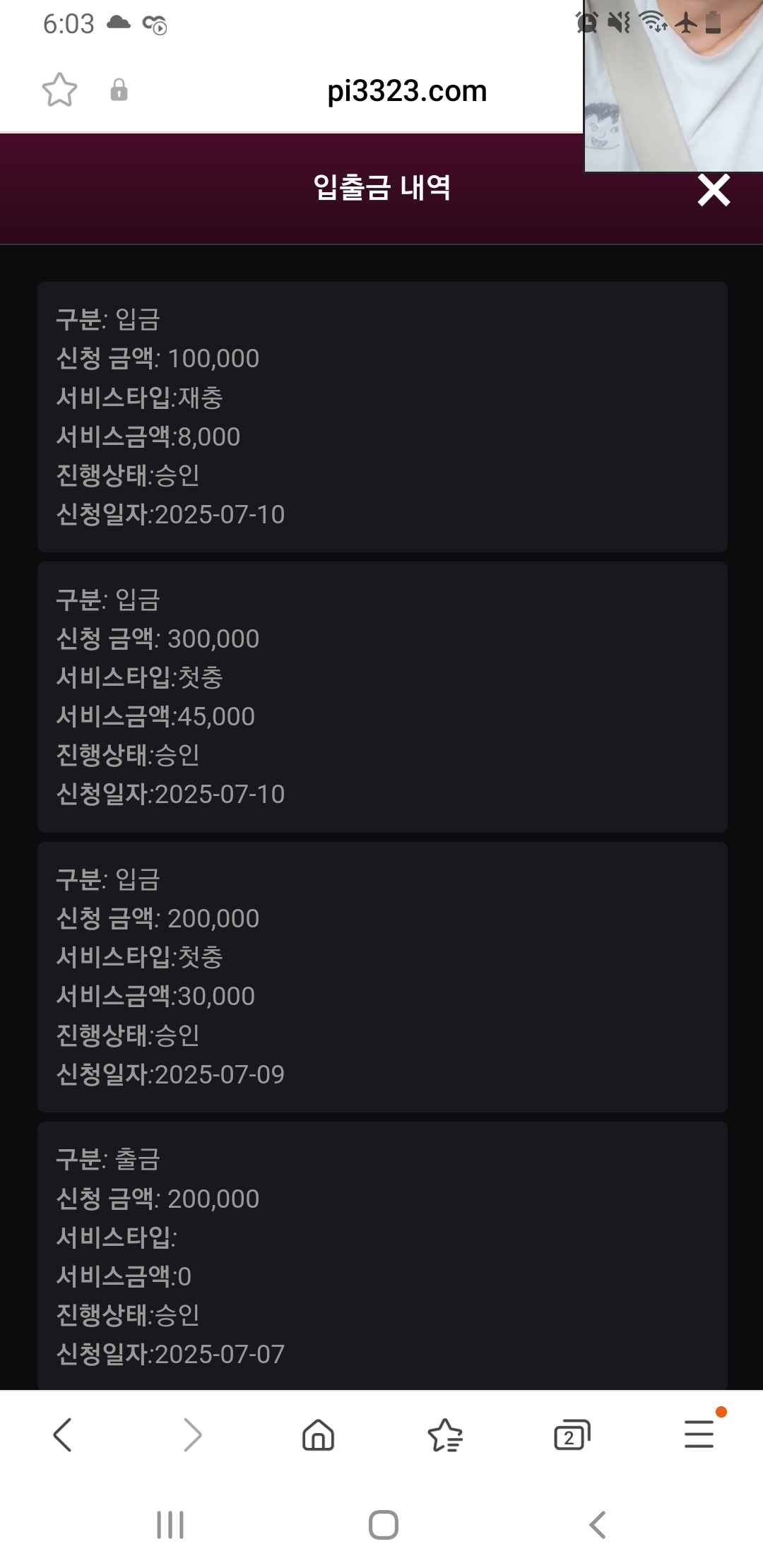Viewport: 763px width, 1568px height.
Task: Go forward to the next web page
Action: click(192, 1435)
